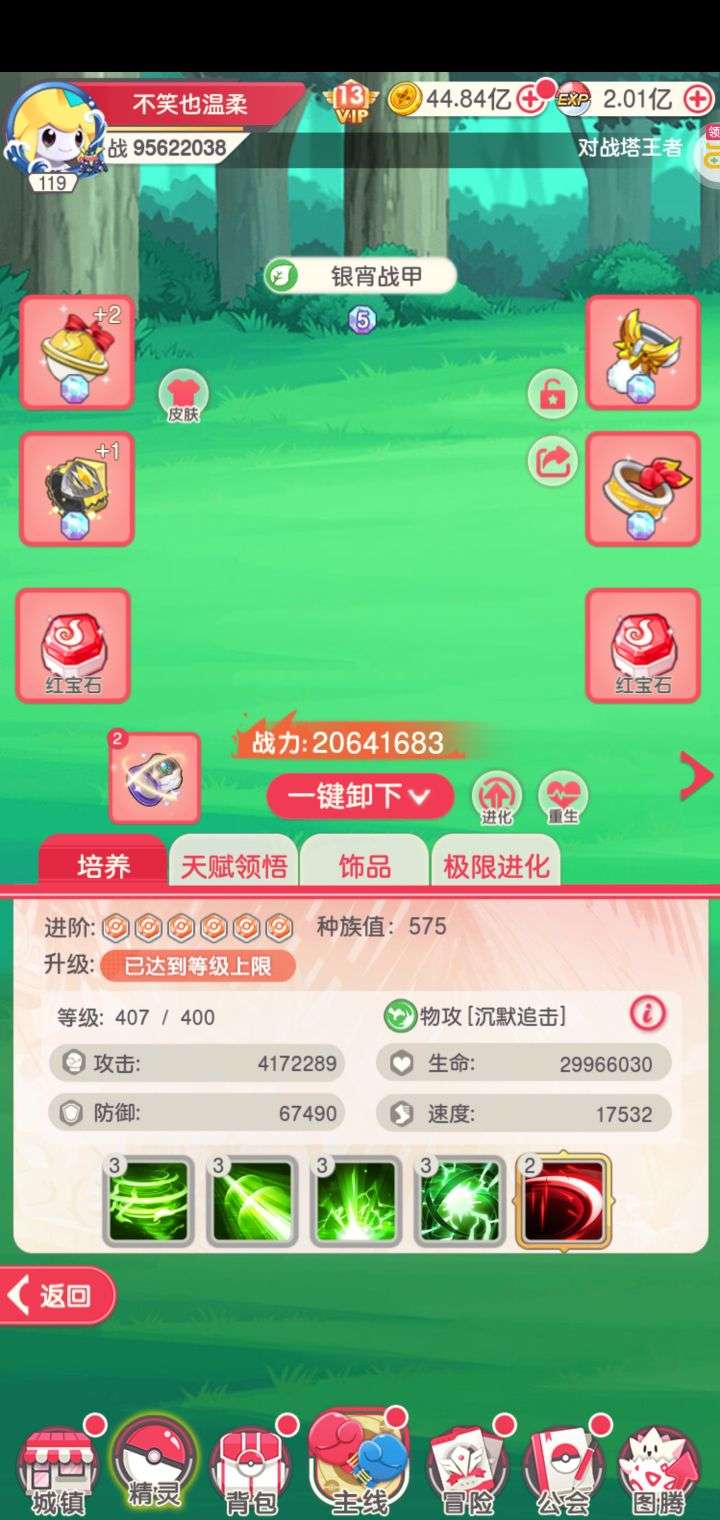The height and width of the screenshot is (1520, 720).
Task: Tap the red skill icon with level 2
Action: tap(563, 1200)
